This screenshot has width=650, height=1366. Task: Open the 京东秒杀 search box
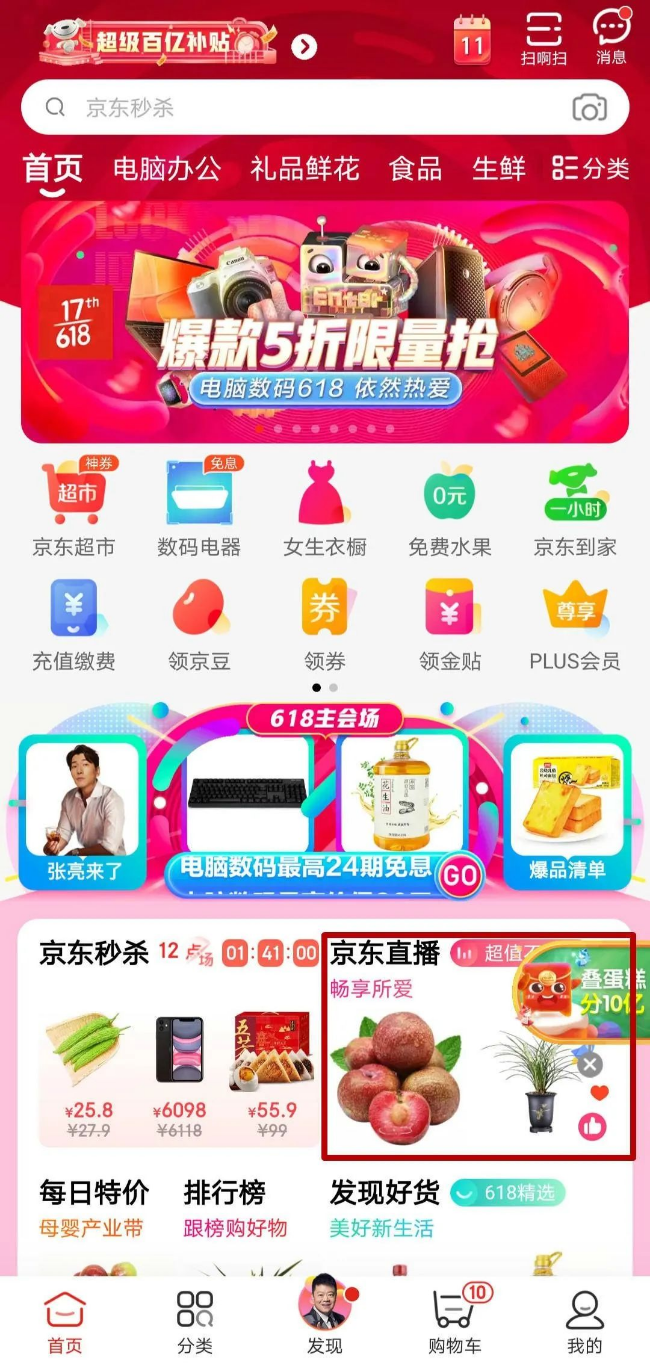[300, 107]
